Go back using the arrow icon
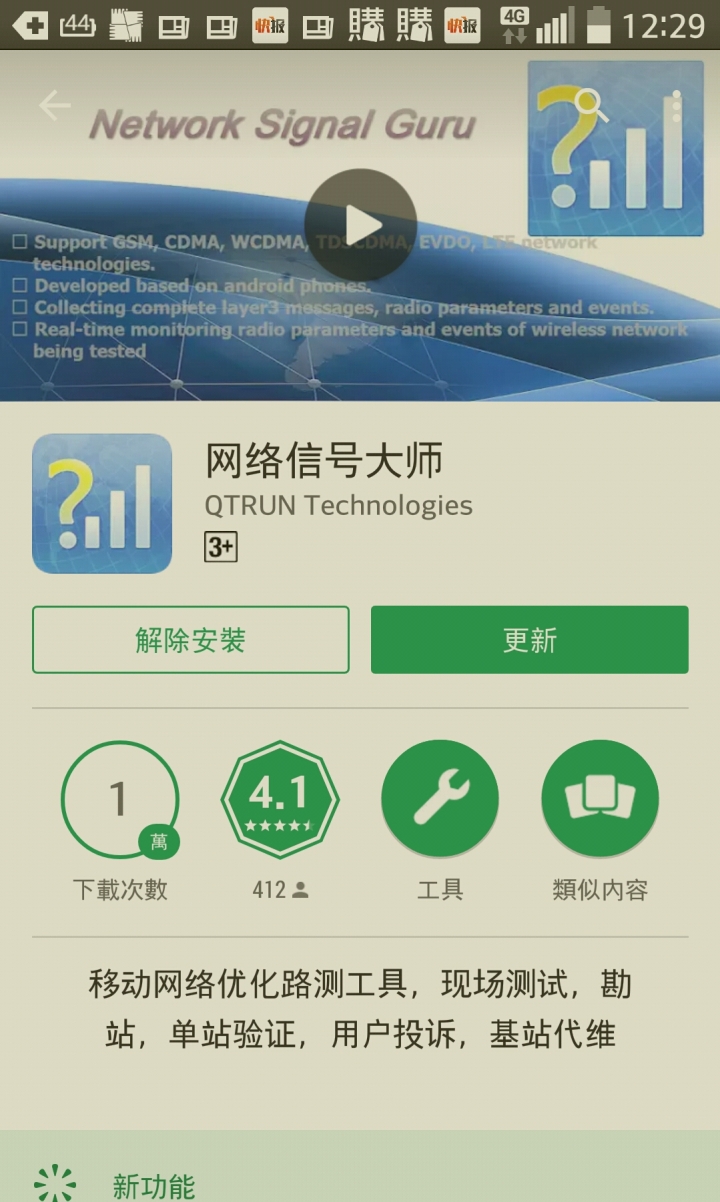The height and width of the screenshot is (1202, 720). 55,105
